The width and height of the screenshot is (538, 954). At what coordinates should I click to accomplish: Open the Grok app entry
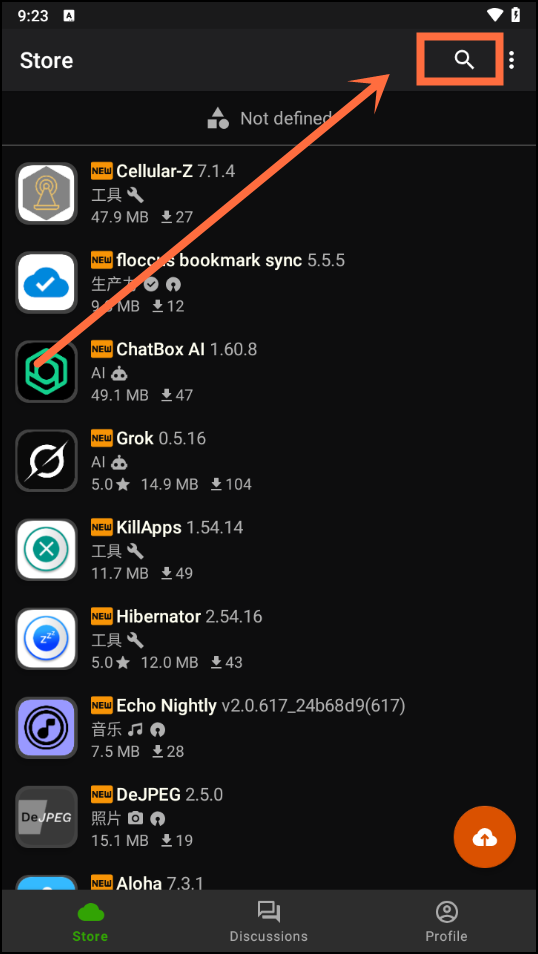(269, 461)
